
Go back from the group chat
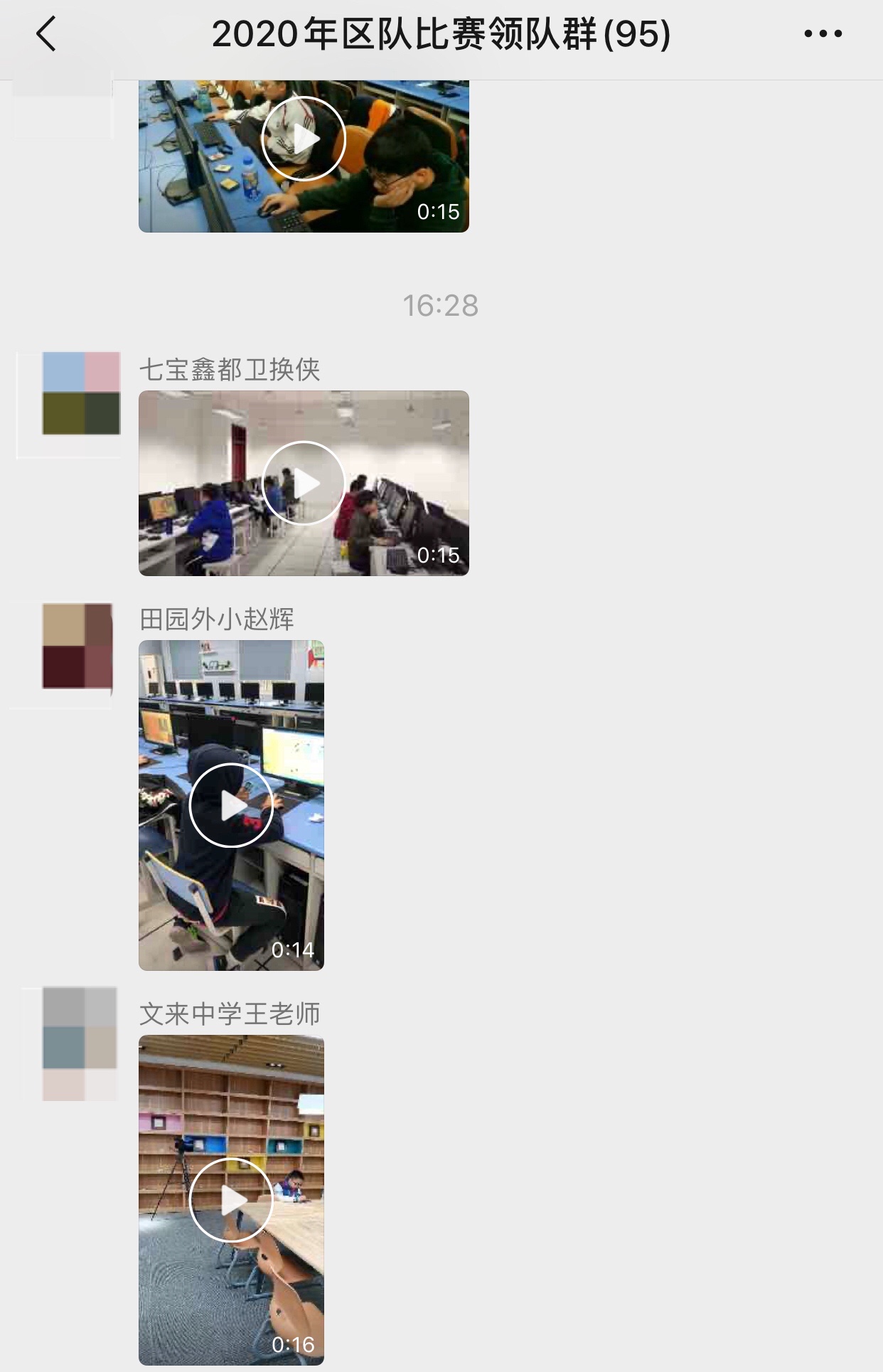[46, 34]
